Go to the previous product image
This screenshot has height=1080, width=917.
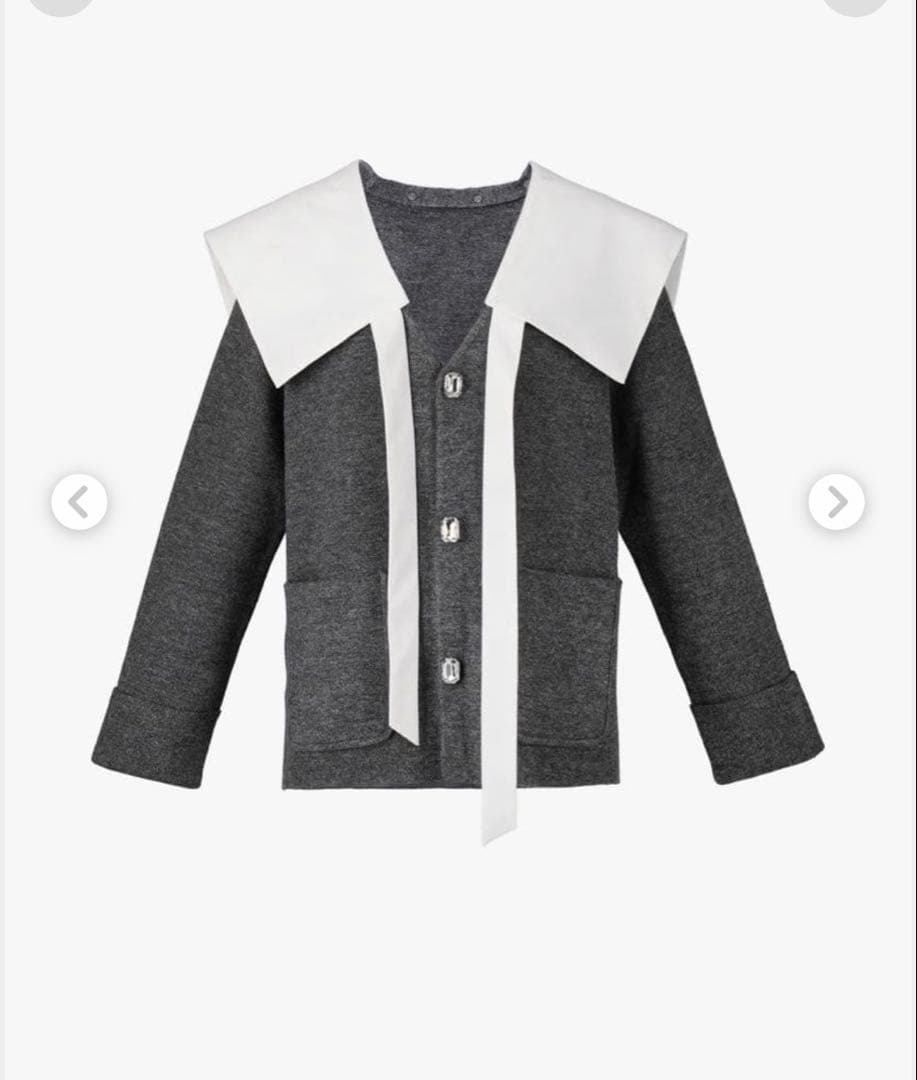[x=79, y=502]
